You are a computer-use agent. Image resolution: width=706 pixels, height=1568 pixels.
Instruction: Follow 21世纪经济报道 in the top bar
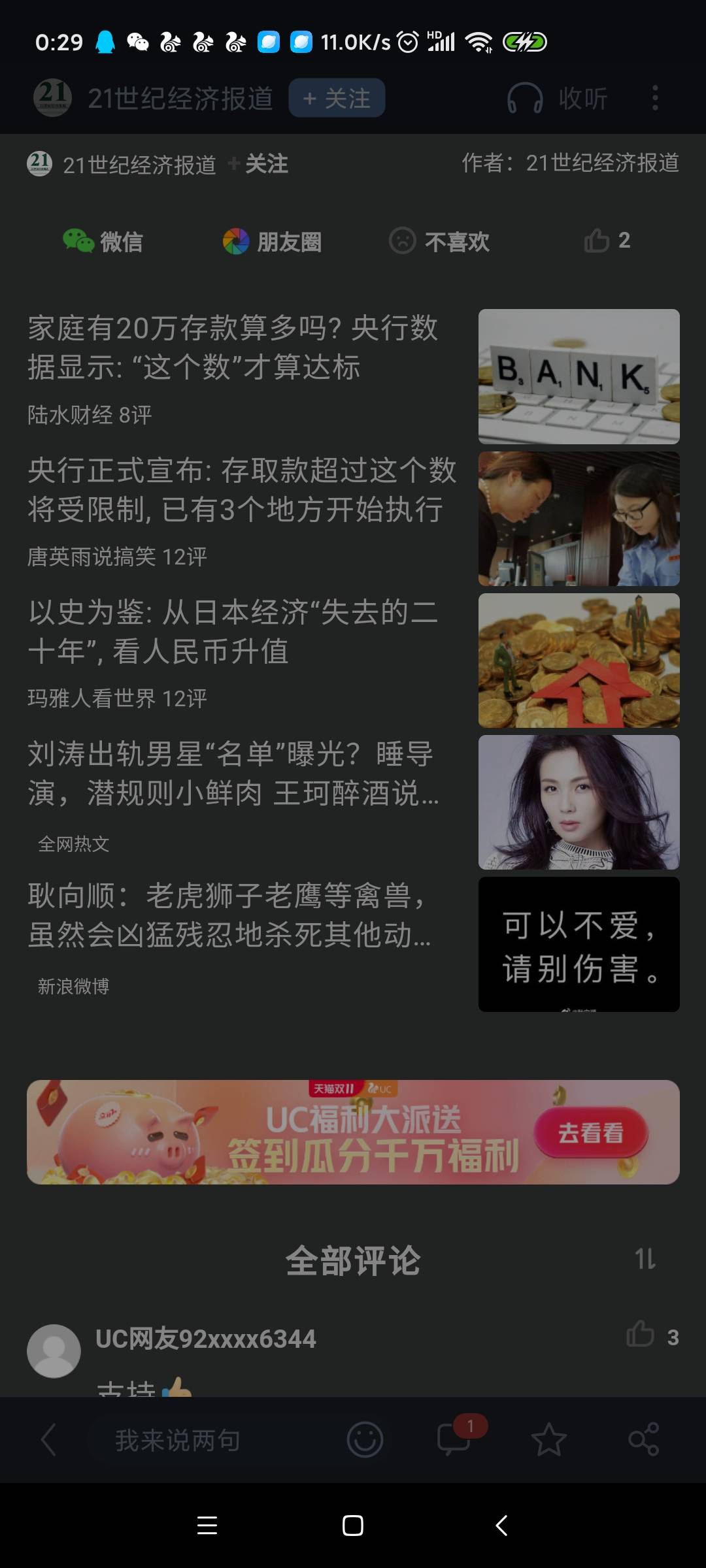[337, 99]
